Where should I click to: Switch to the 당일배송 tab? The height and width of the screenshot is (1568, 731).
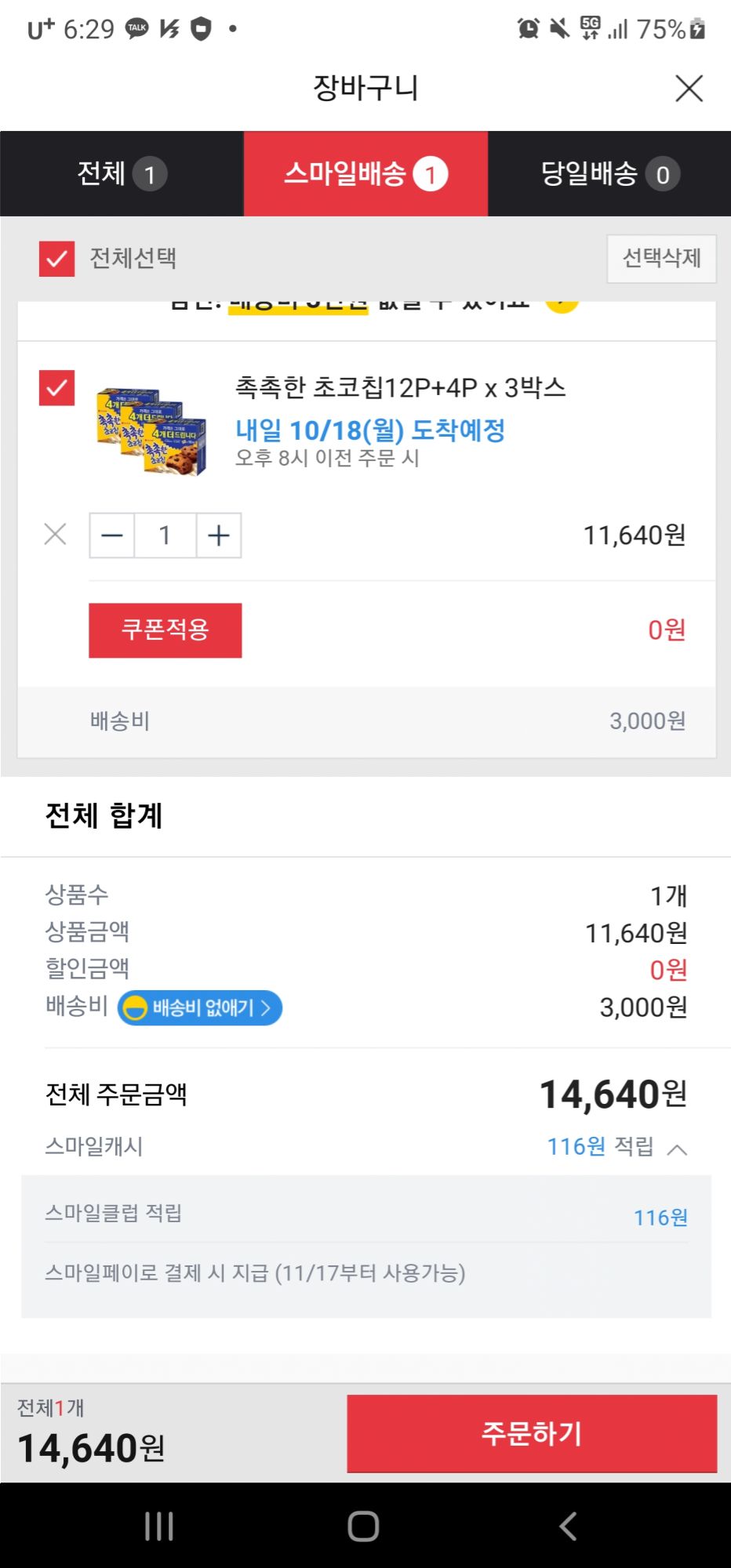click(x=609, y=173)
